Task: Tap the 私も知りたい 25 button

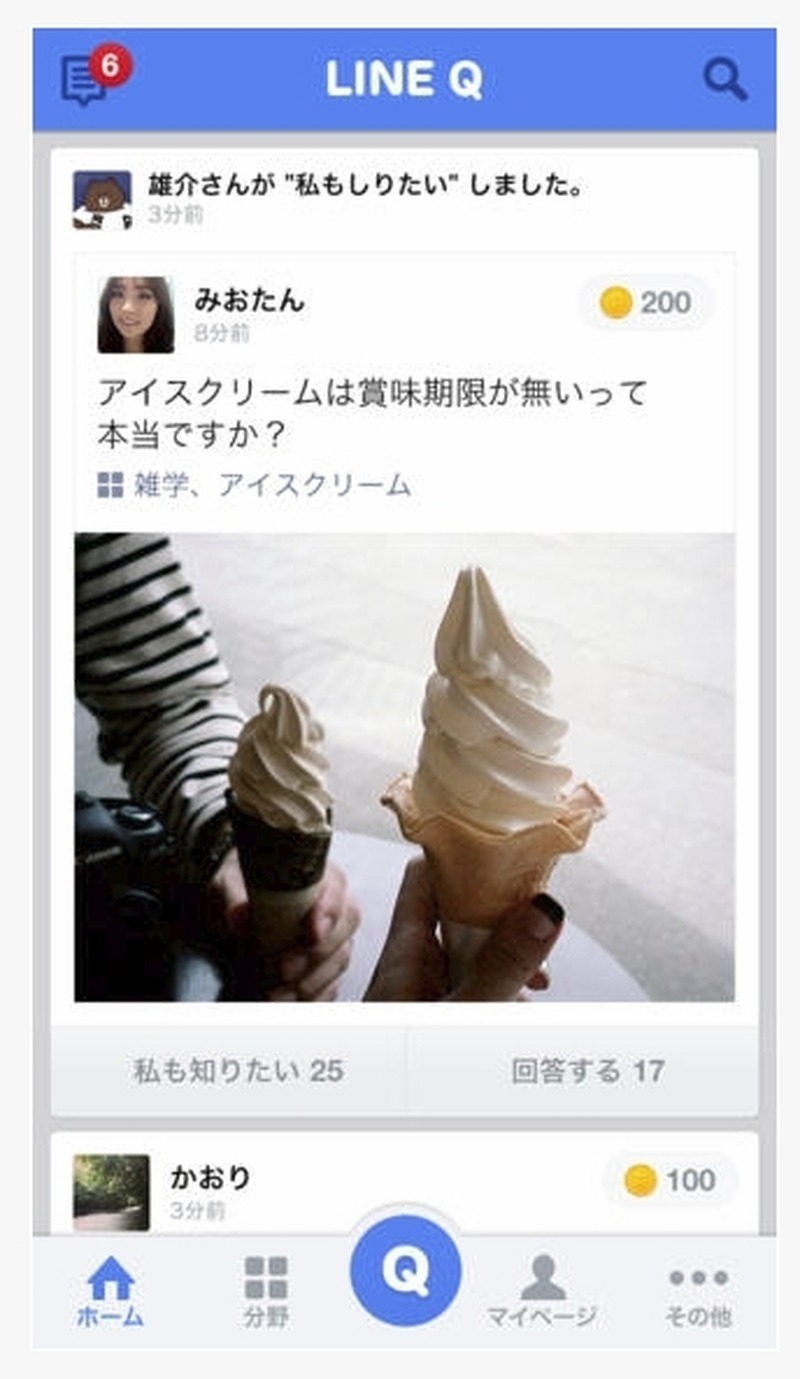Action: coord(238,1071)
